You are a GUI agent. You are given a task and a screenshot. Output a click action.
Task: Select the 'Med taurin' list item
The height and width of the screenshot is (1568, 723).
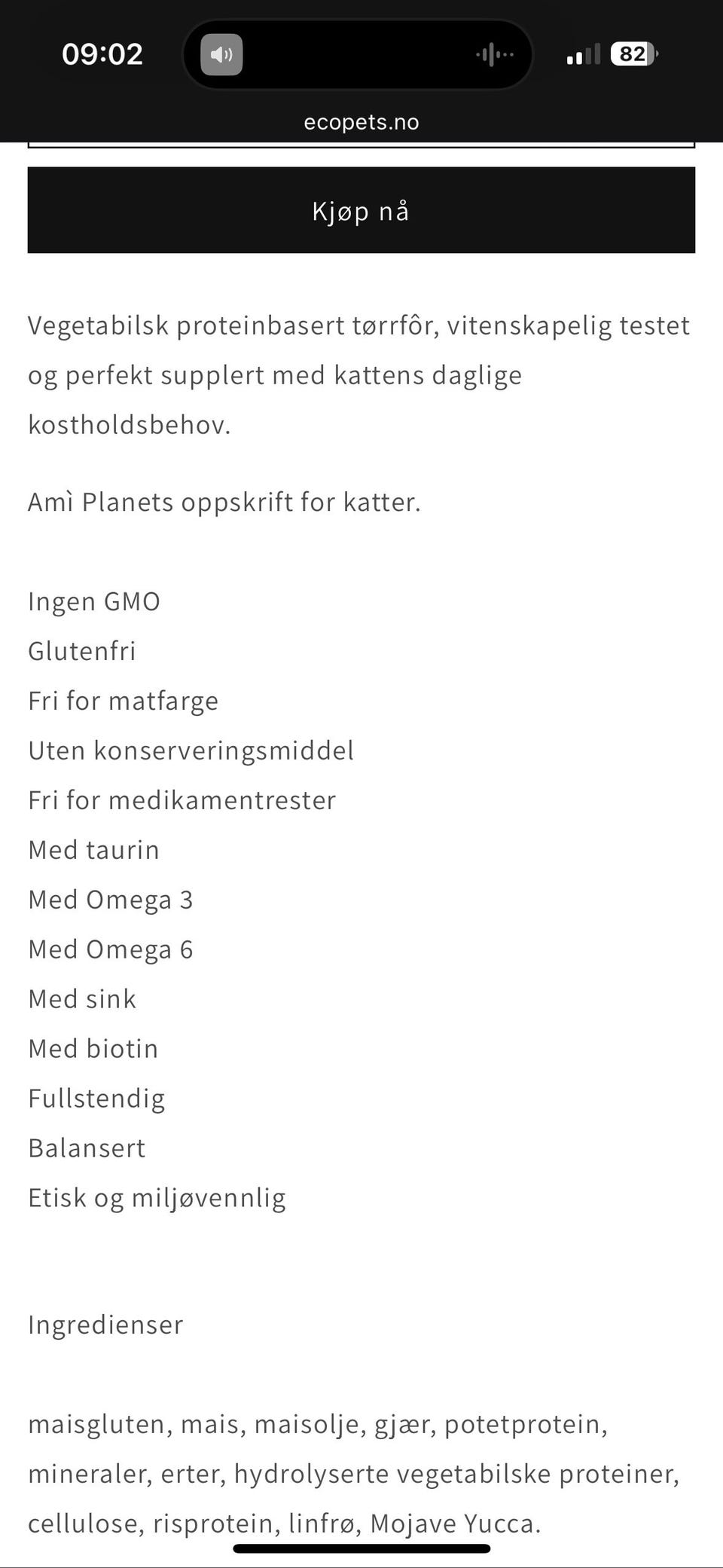tap(93, 849)
